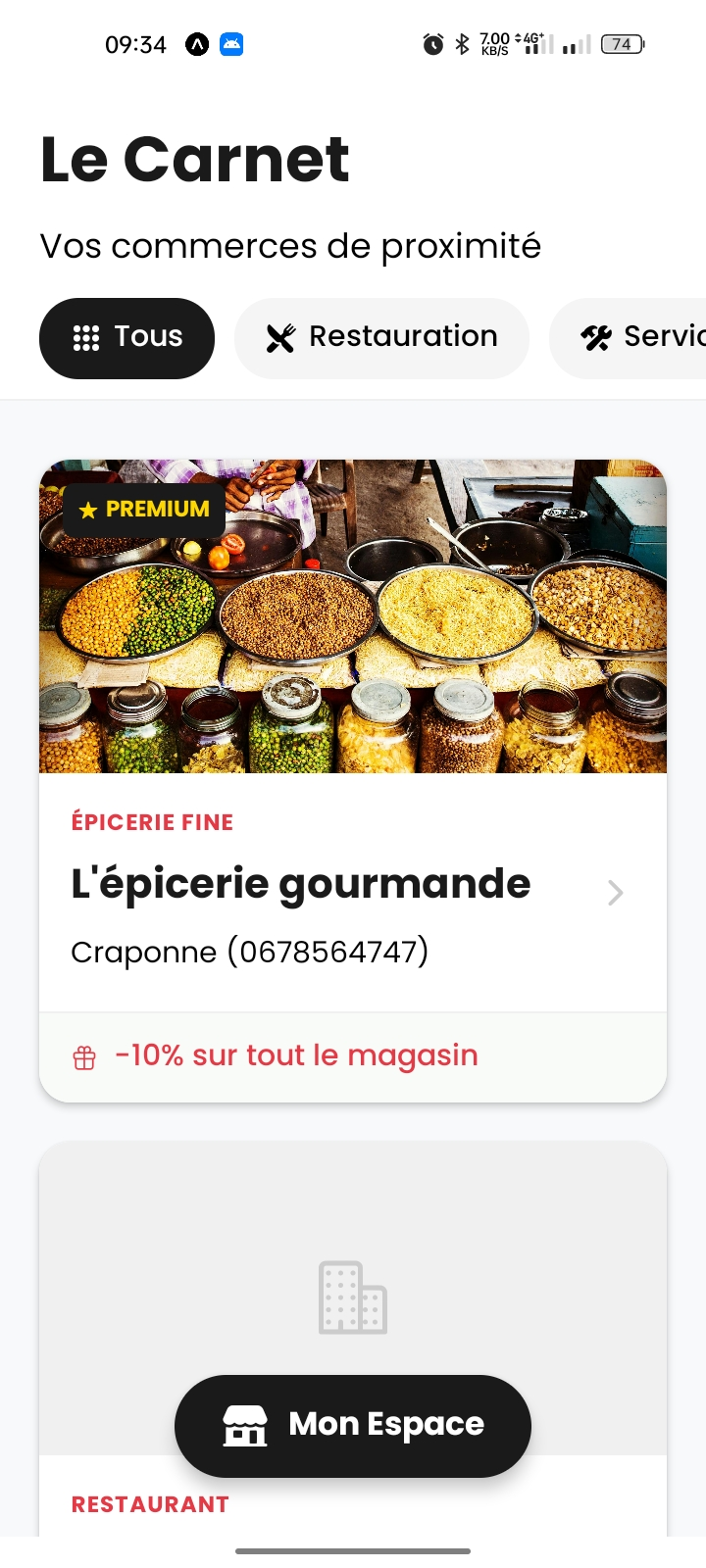Expand L'épicerie gourmande via its chevron
Viewport: 706px width, 1568px height.
point(615,893)
